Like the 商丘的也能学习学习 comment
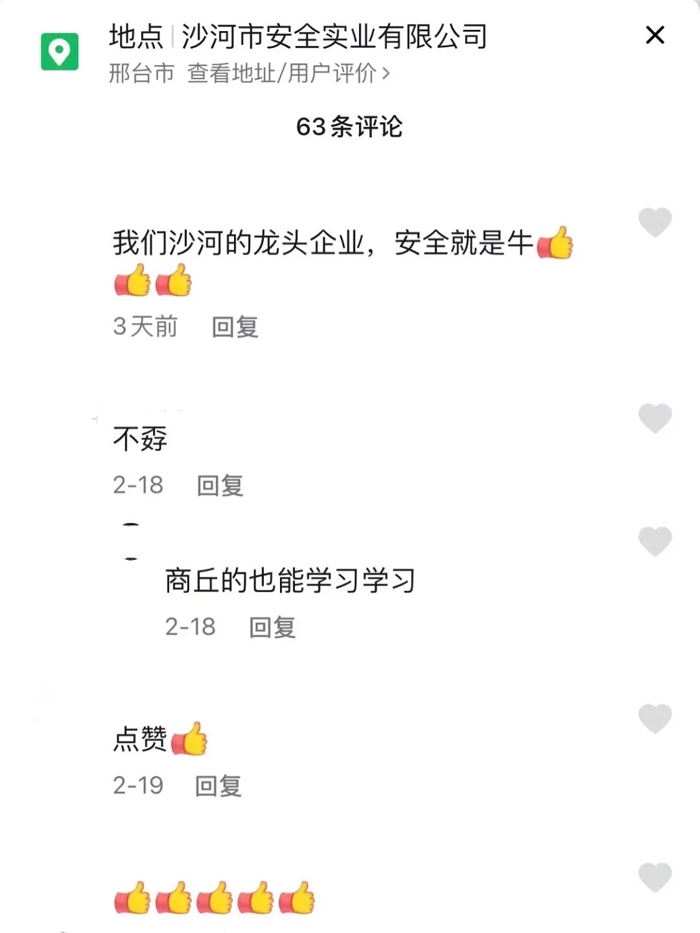The width and height of the screenshot is (700, 933). coord(655,541)
